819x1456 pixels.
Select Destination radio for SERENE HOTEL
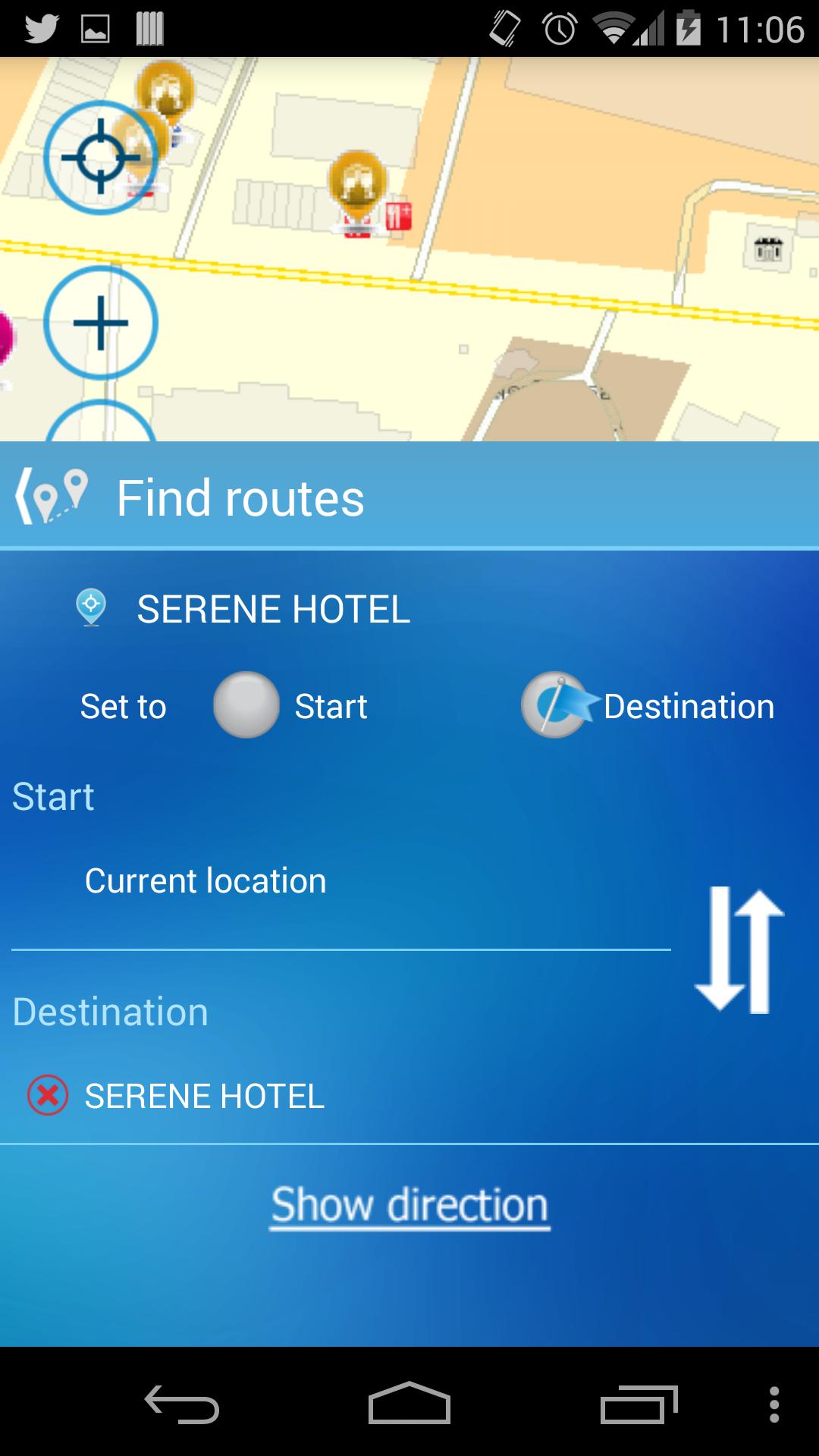(554, 705)
